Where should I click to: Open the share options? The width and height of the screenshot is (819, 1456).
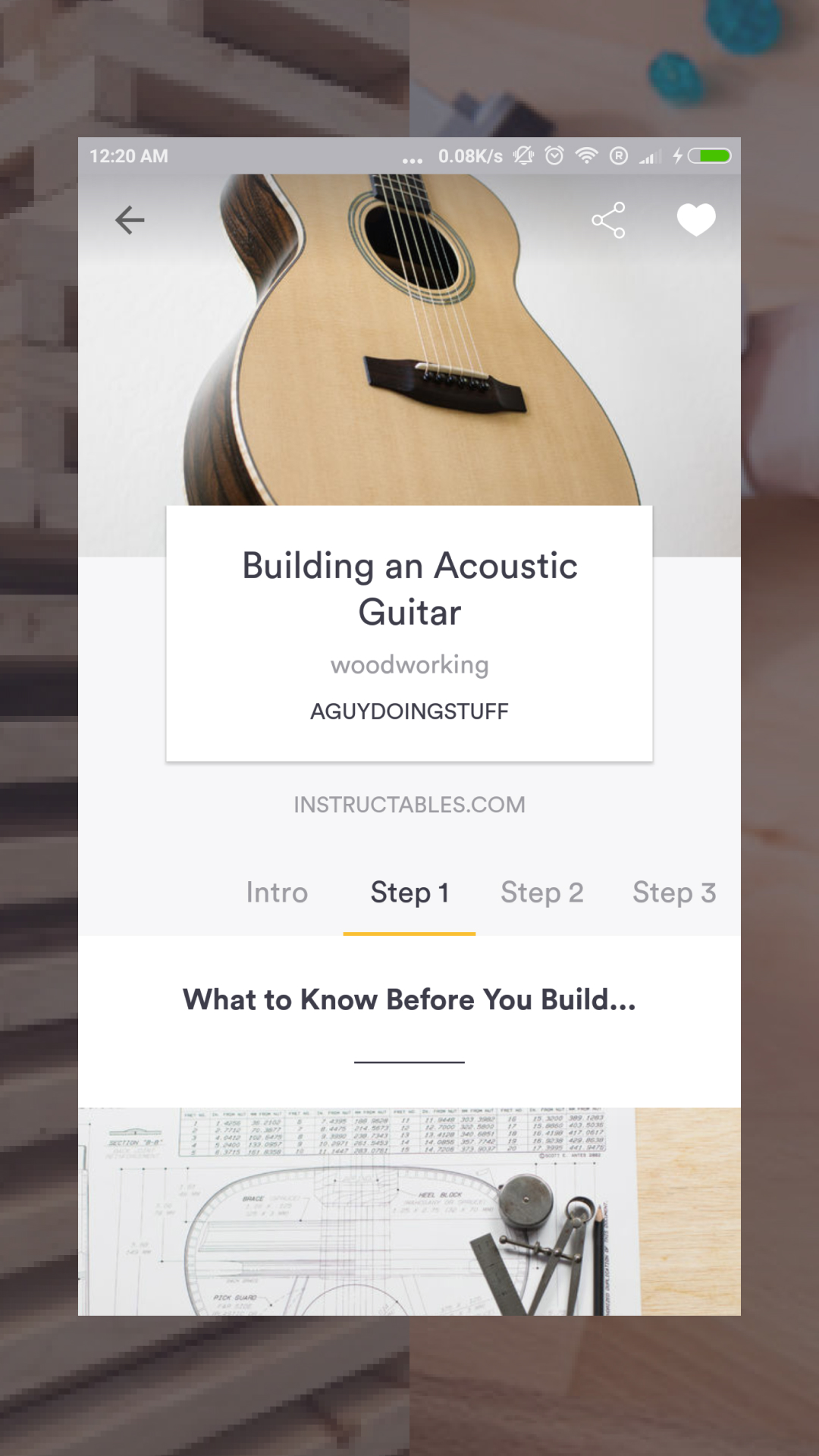coord(607,219)
